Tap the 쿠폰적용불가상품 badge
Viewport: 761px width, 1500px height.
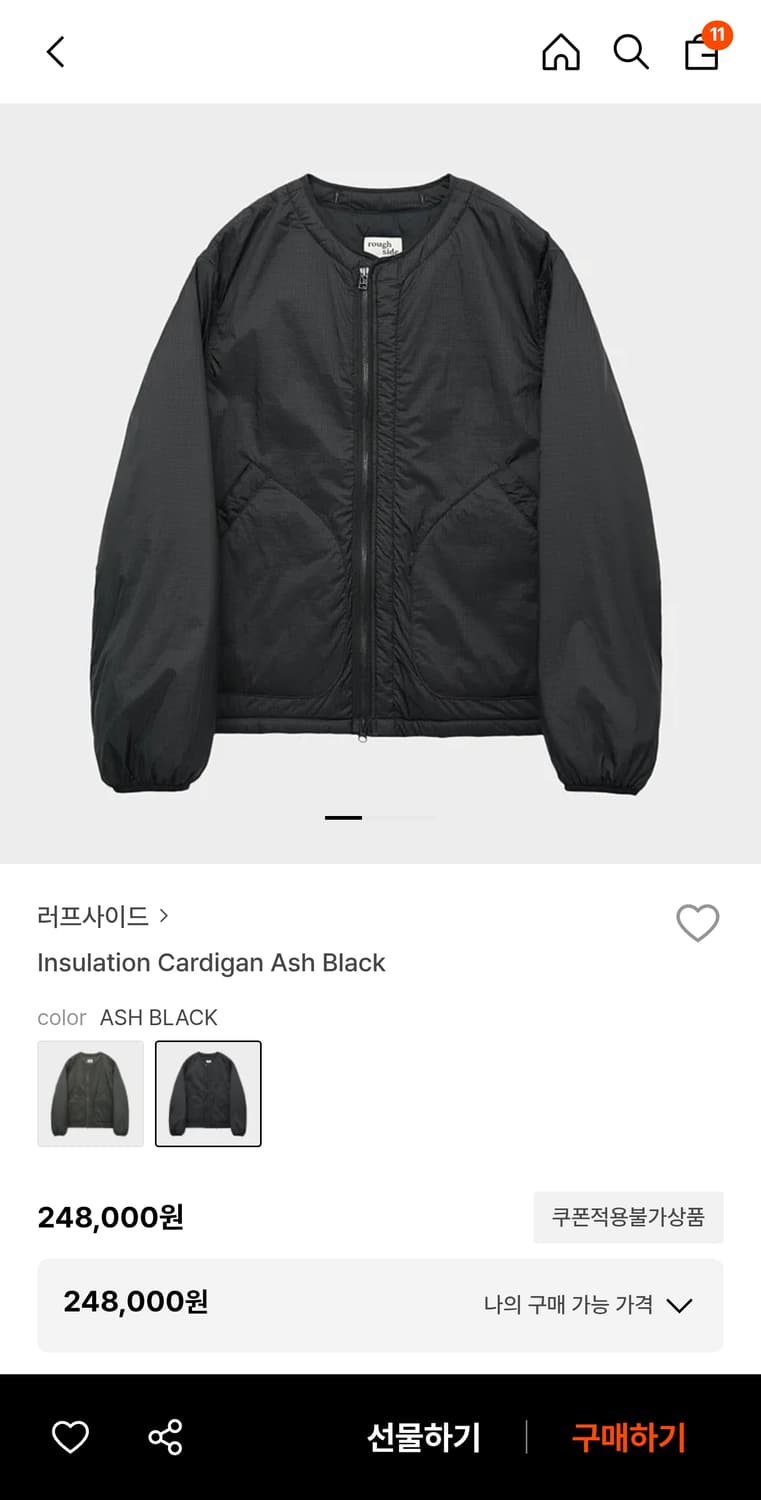628,1217
